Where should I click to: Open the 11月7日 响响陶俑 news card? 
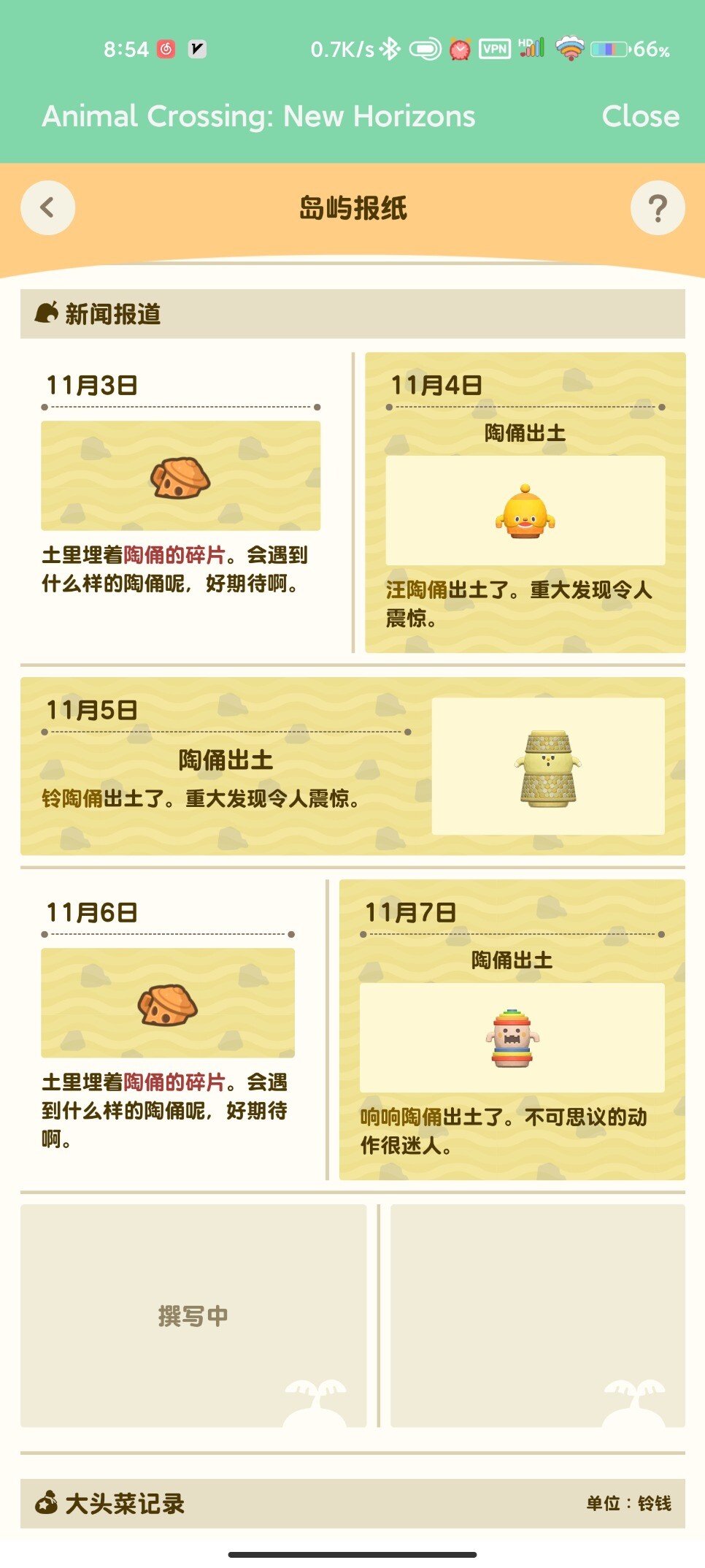pos(512,1030)
